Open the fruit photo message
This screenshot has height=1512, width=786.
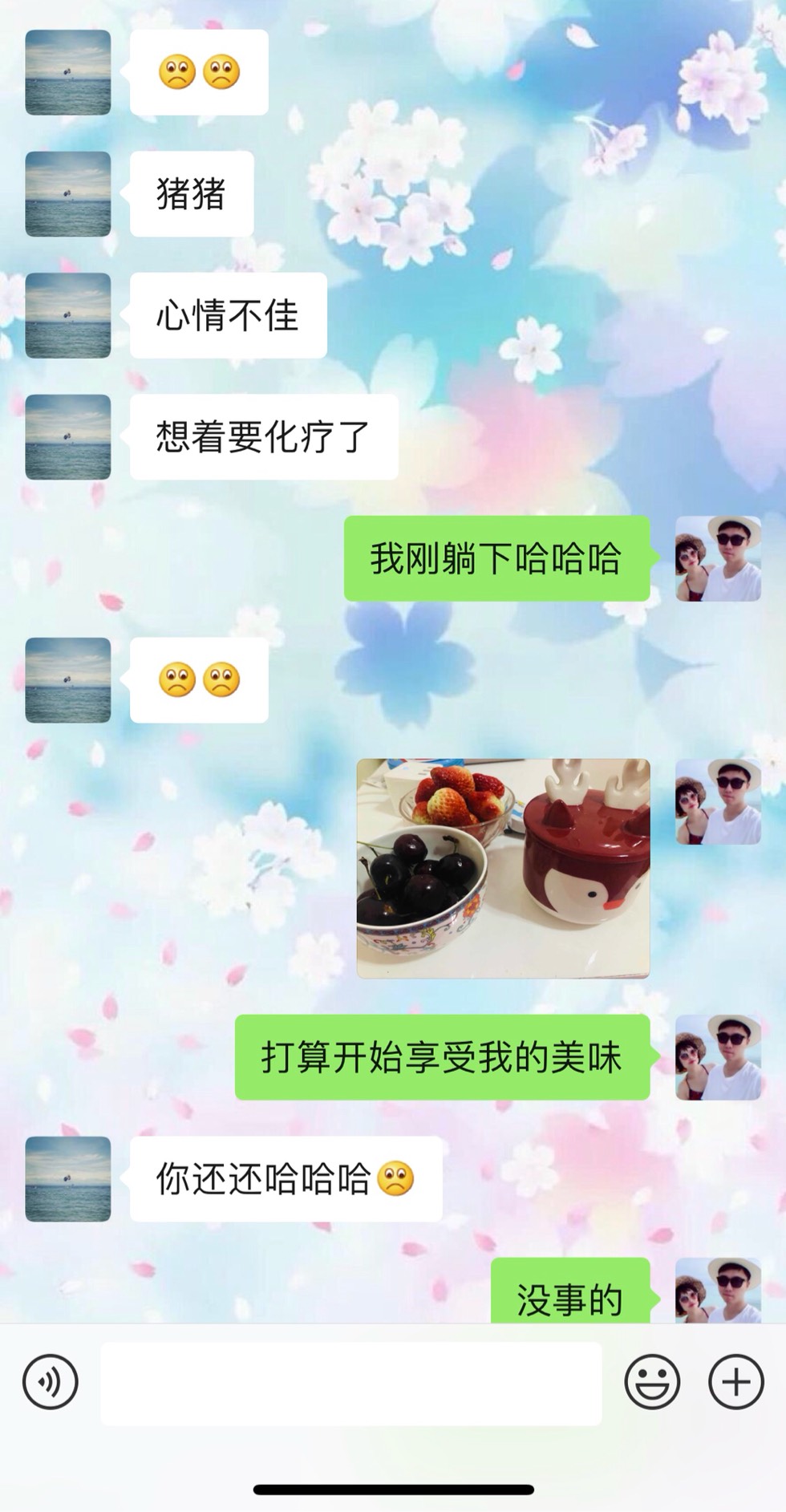click(x=503, y=869)
